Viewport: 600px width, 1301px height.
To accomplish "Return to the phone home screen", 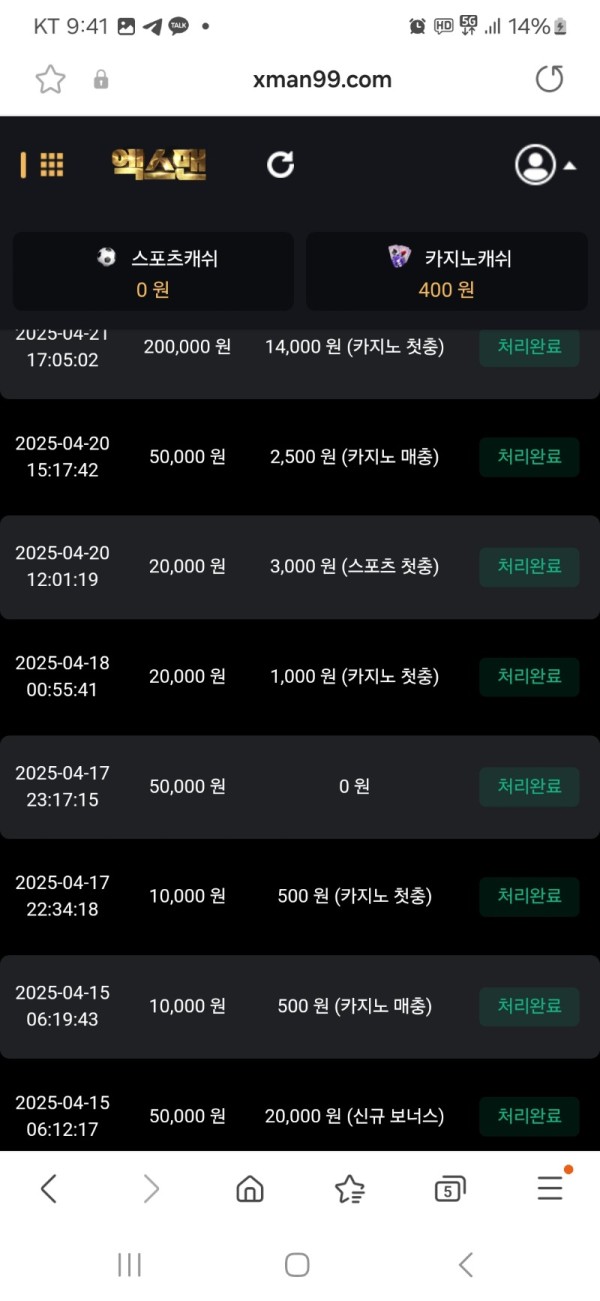I will (297, 1265).
